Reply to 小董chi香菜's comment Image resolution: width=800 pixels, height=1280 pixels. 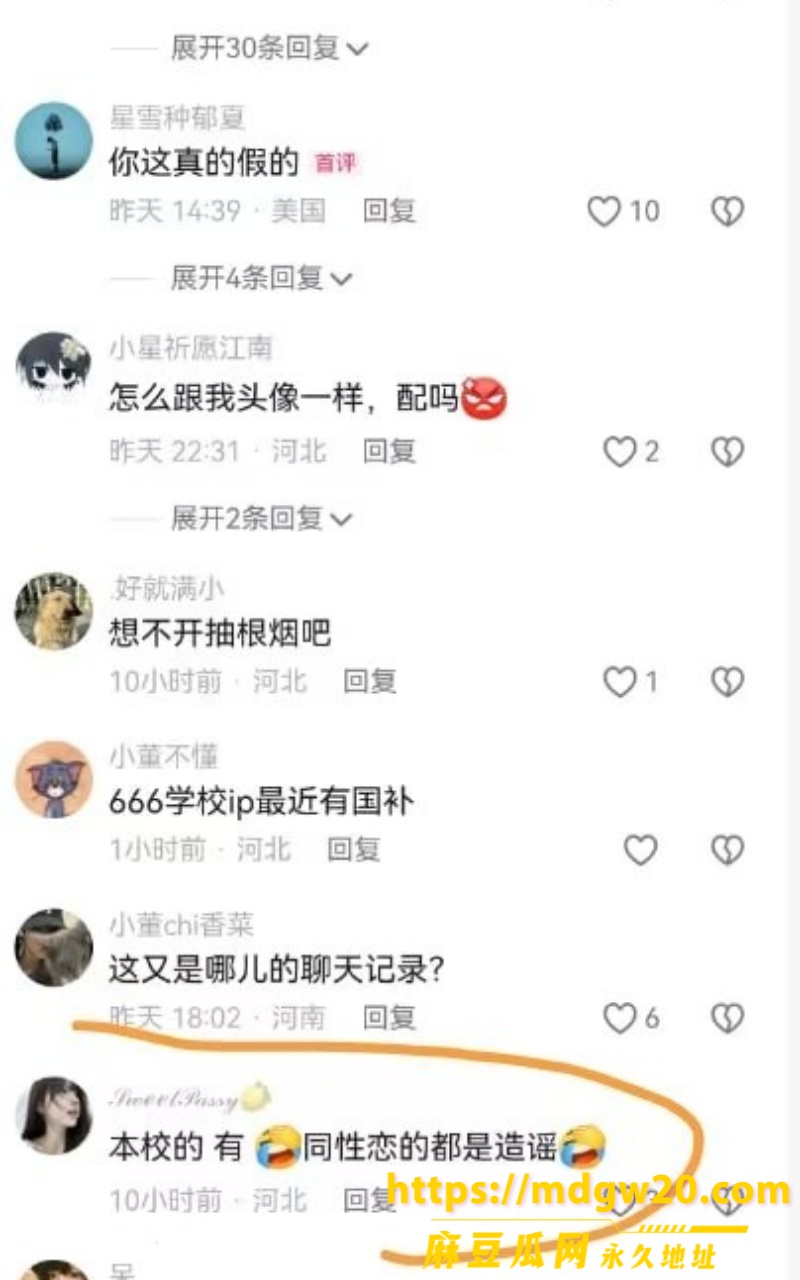point(389,1018)
